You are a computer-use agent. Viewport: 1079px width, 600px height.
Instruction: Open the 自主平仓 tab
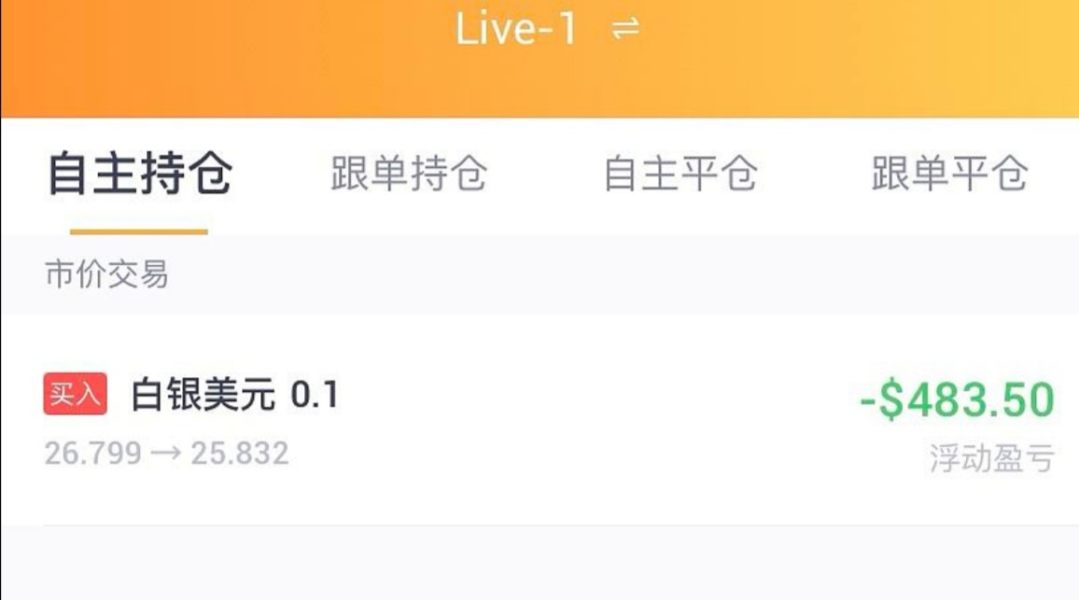click(x=681, y=173)
